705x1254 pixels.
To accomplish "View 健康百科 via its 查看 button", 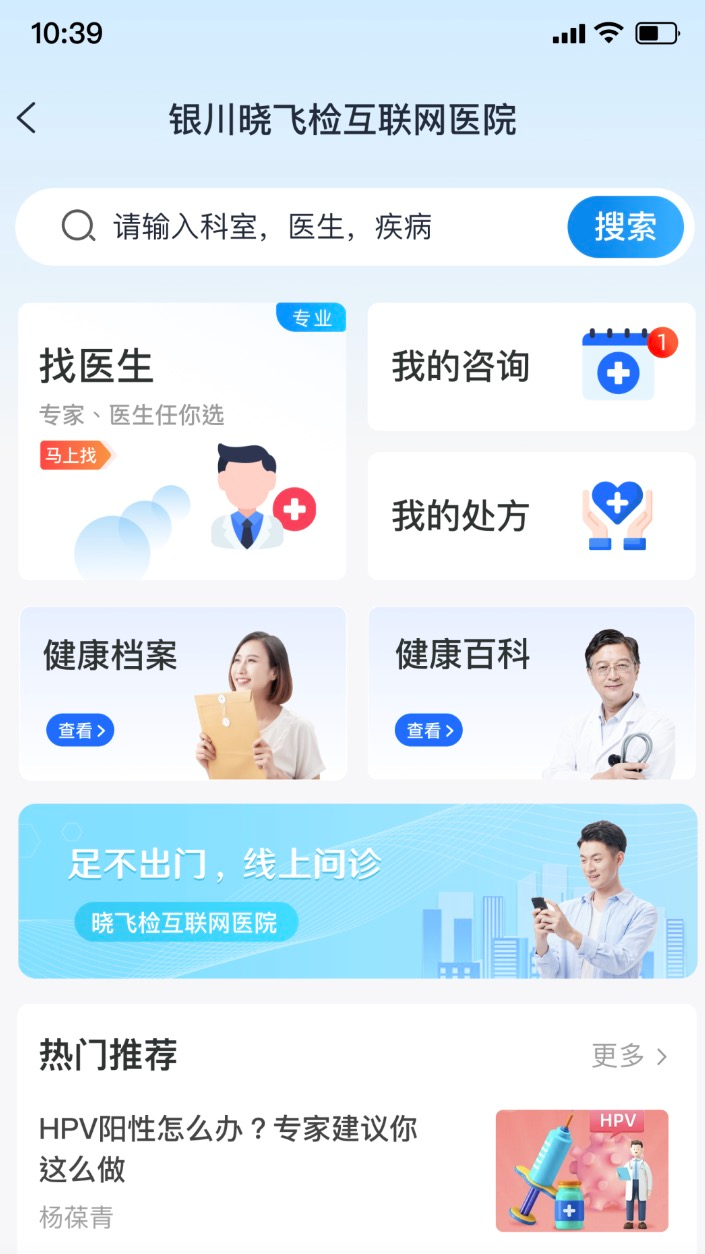I will 429,730.
